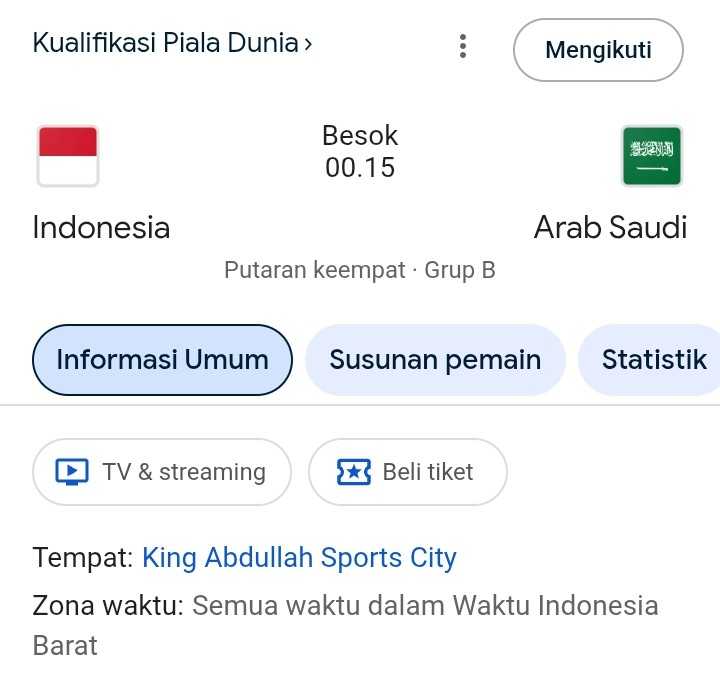Open TV & streaming options
720x674 pixels.
click(162, 472)
